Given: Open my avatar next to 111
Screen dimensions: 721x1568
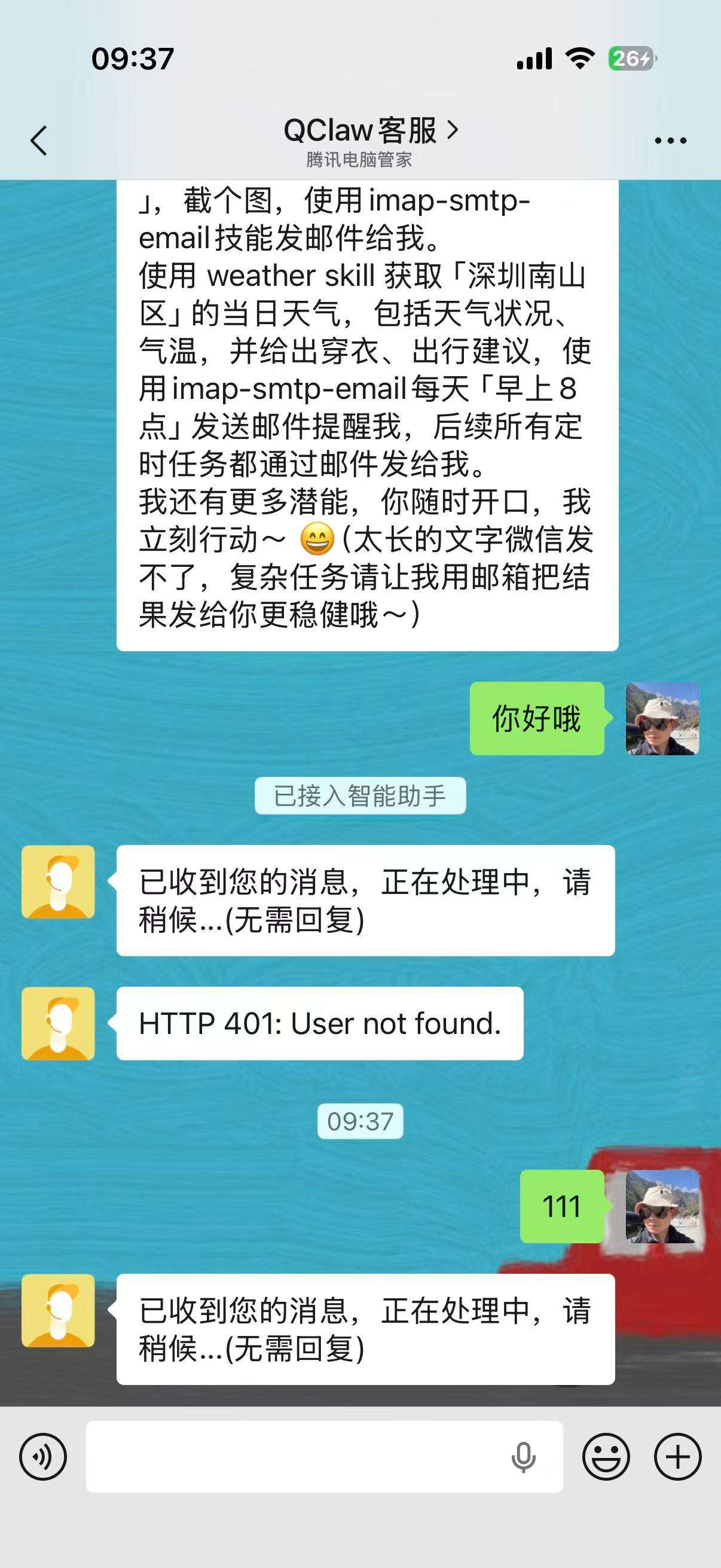Looking at the screenshot, I should (x=662, y=1206).
